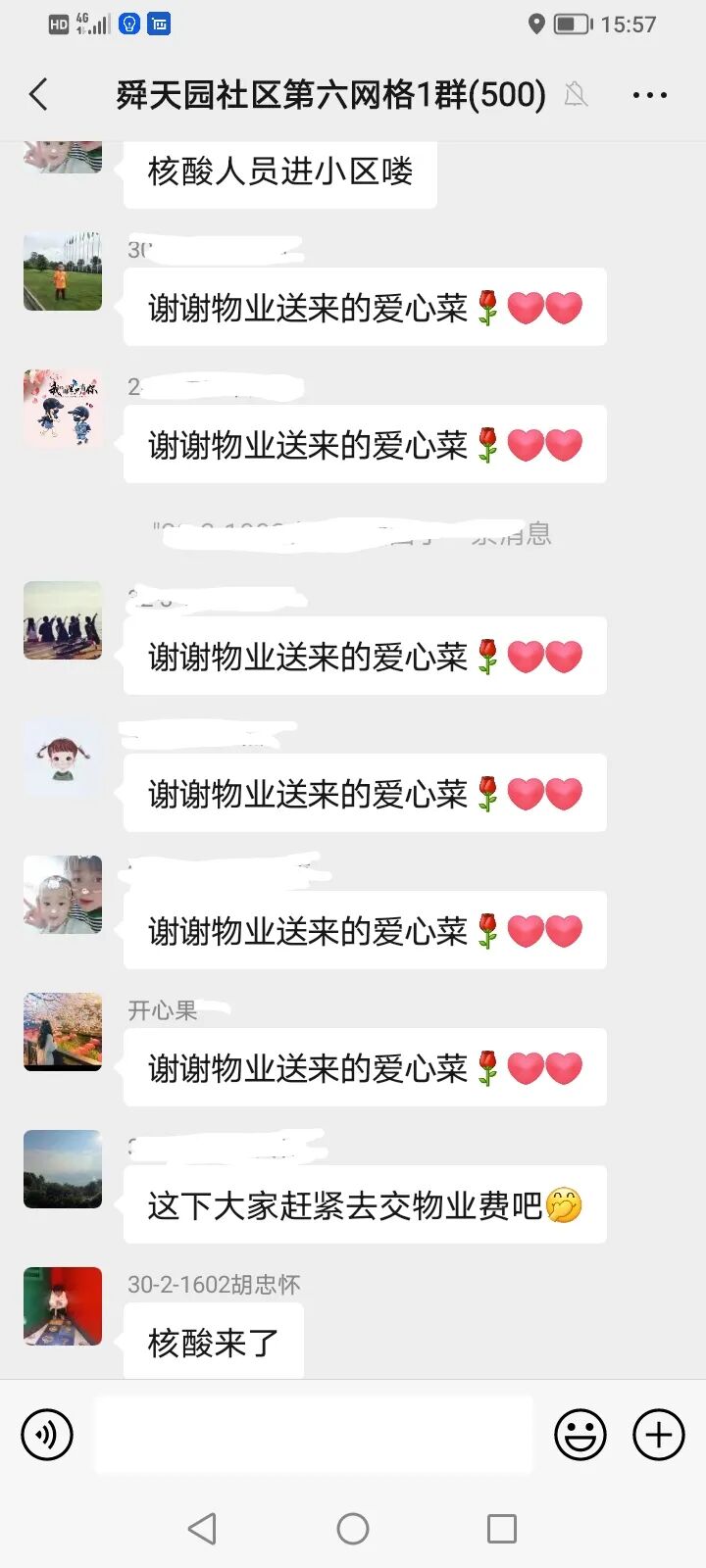Open the emoji picker
706x1568 pixels.
tap(580, 1436)
